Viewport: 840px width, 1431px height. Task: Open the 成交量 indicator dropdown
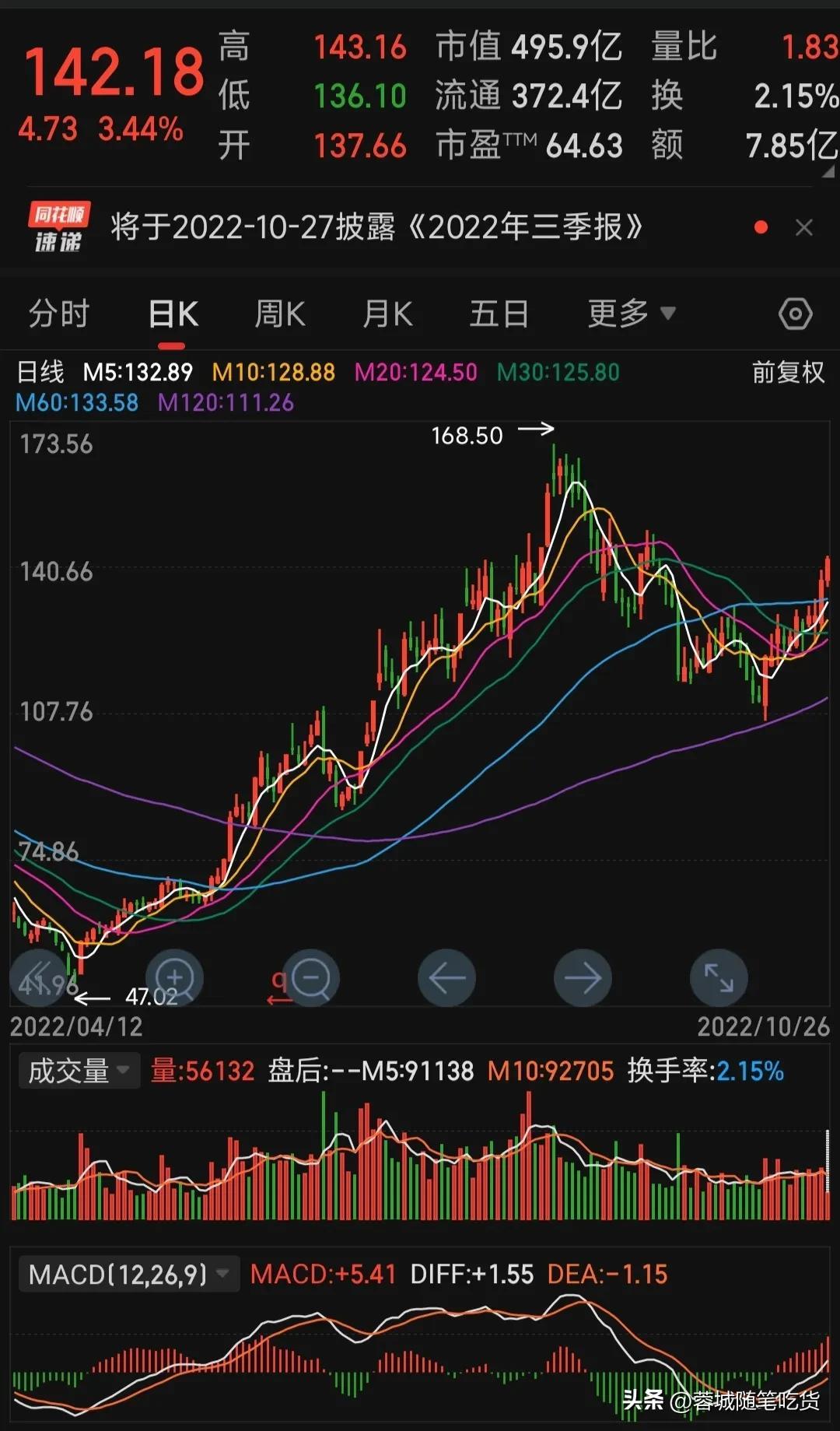[x=79, y=1071]
